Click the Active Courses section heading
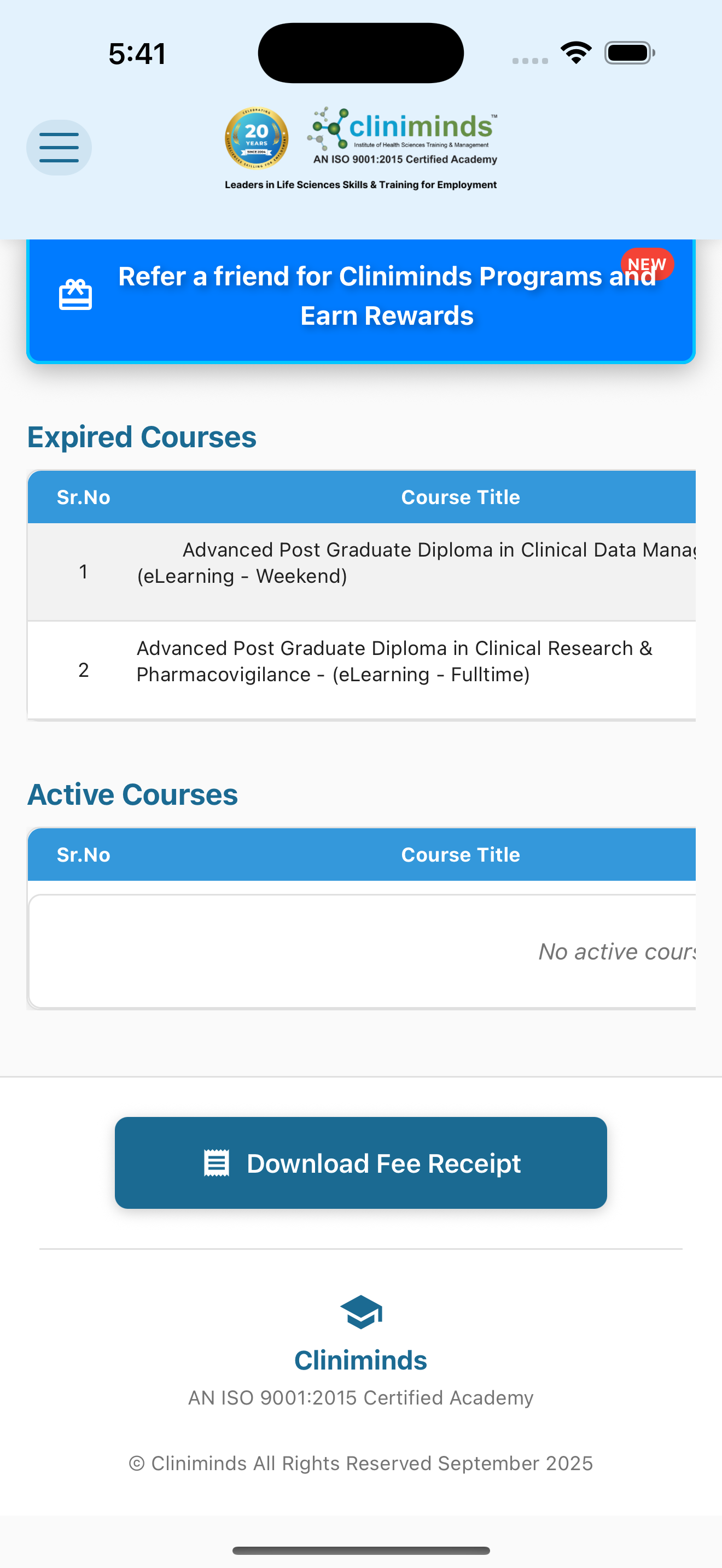 pyautogui.click(x=132, y=793)
